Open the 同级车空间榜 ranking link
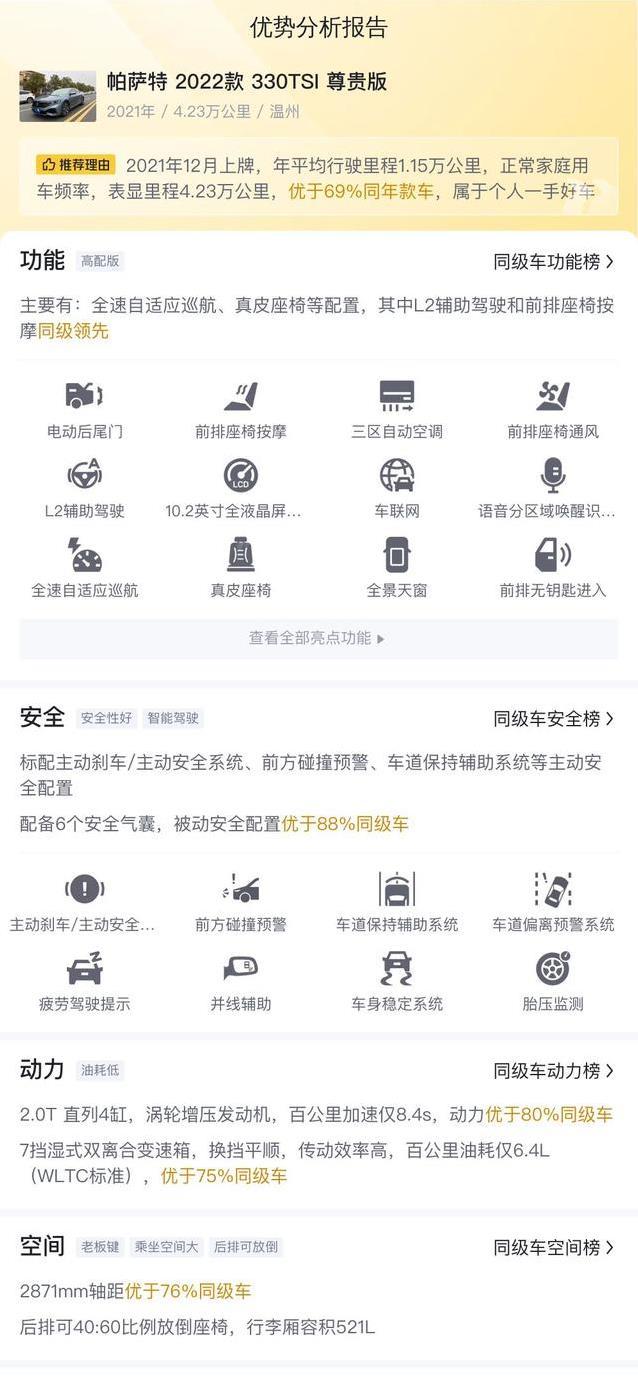 [x=553, y=1247]
